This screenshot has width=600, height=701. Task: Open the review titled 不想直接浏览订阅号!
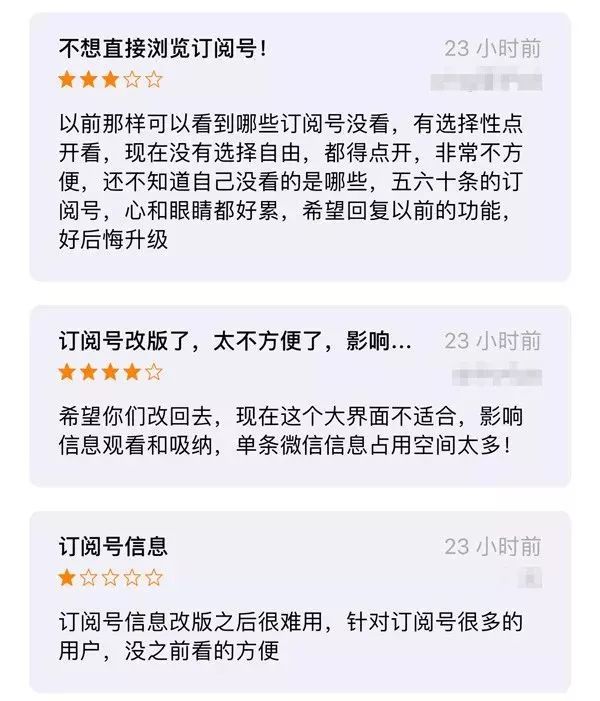point(163,48)
